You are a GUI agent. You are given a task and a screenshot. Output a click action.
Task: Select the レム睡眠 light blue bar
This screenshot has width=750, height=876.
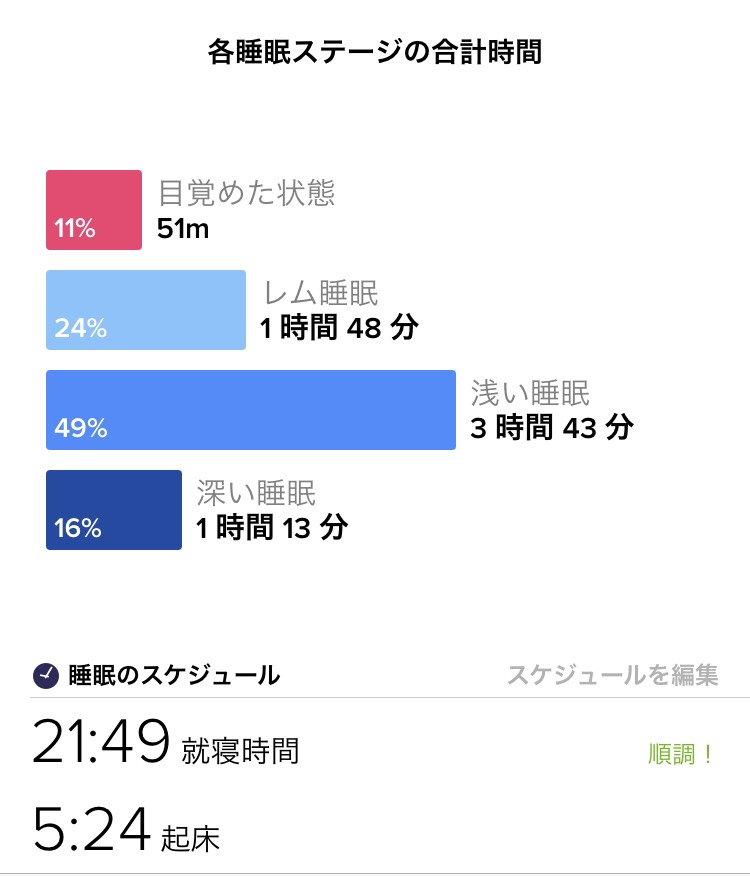coord(145,310)
